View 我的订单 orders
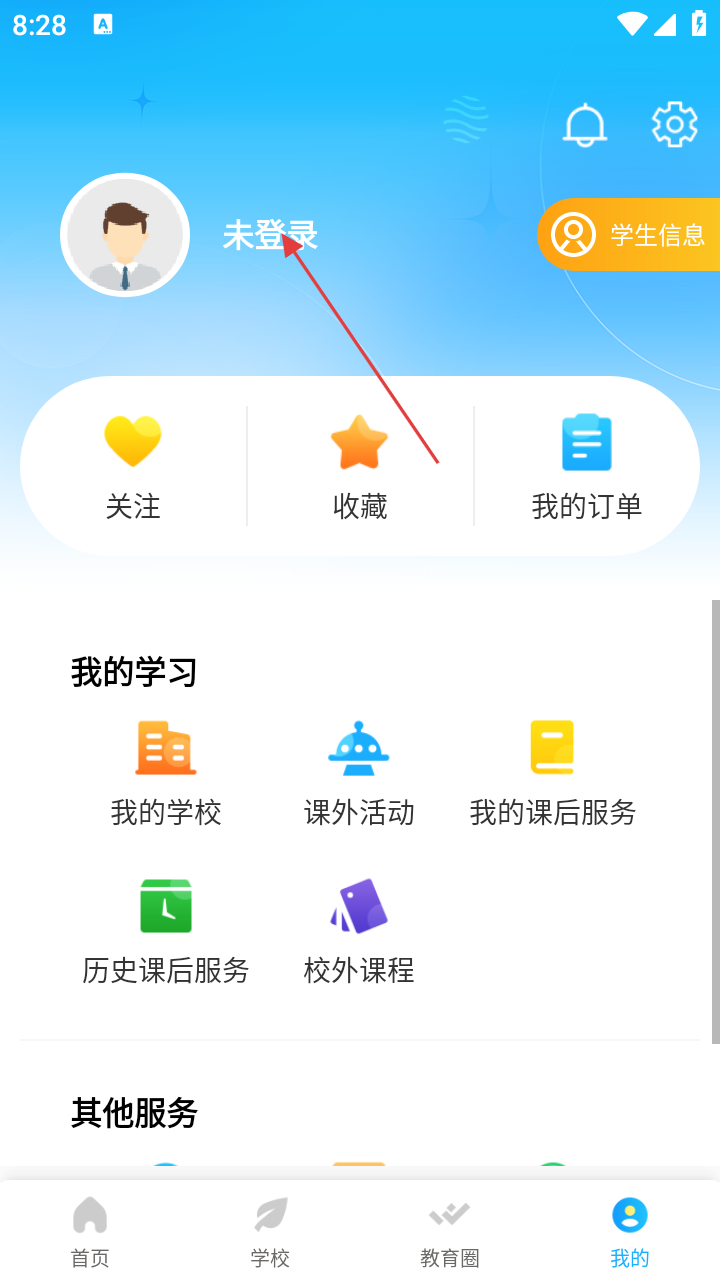 pos(587,466)
